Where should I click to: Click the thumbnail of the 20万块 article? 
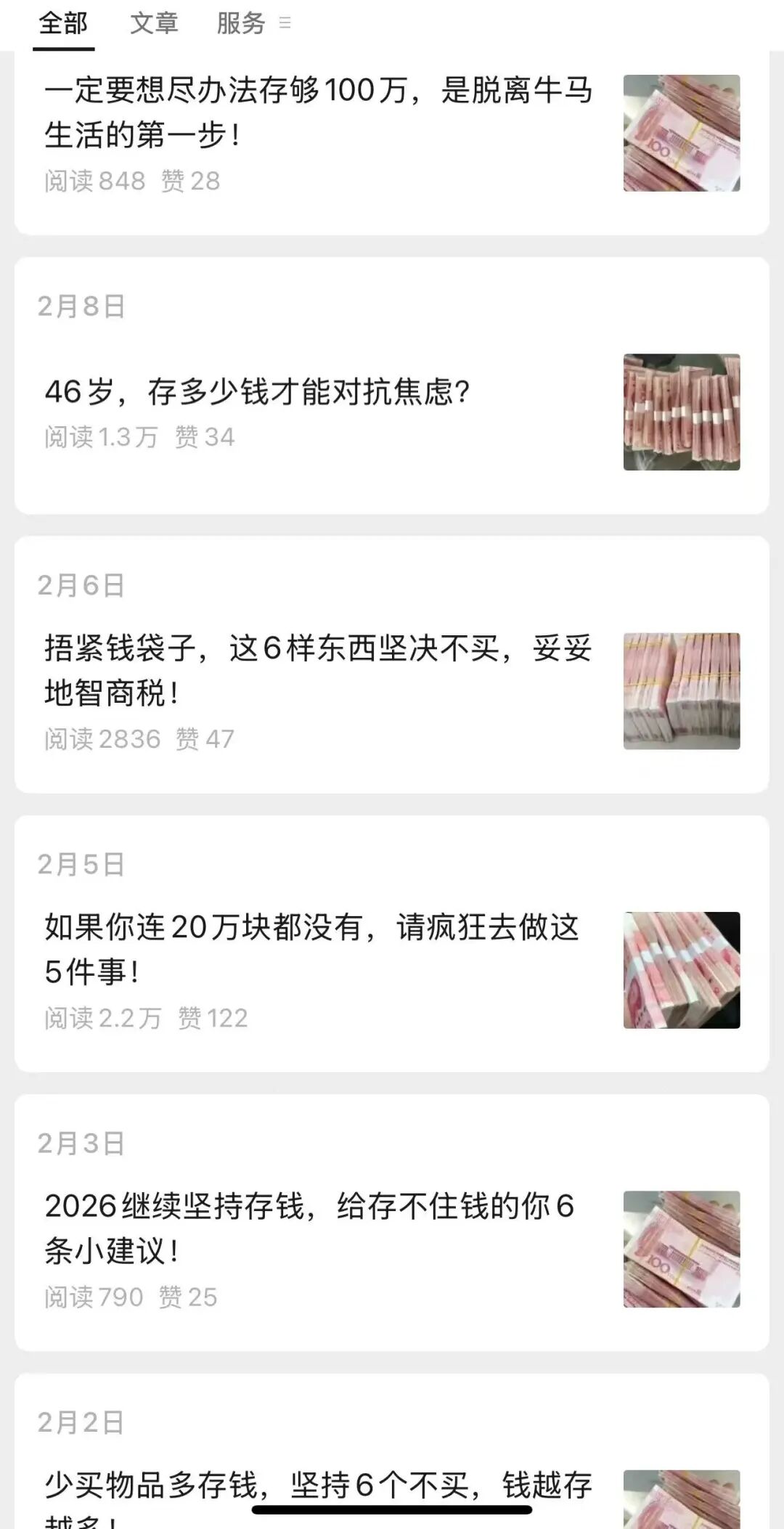[681, 970]
